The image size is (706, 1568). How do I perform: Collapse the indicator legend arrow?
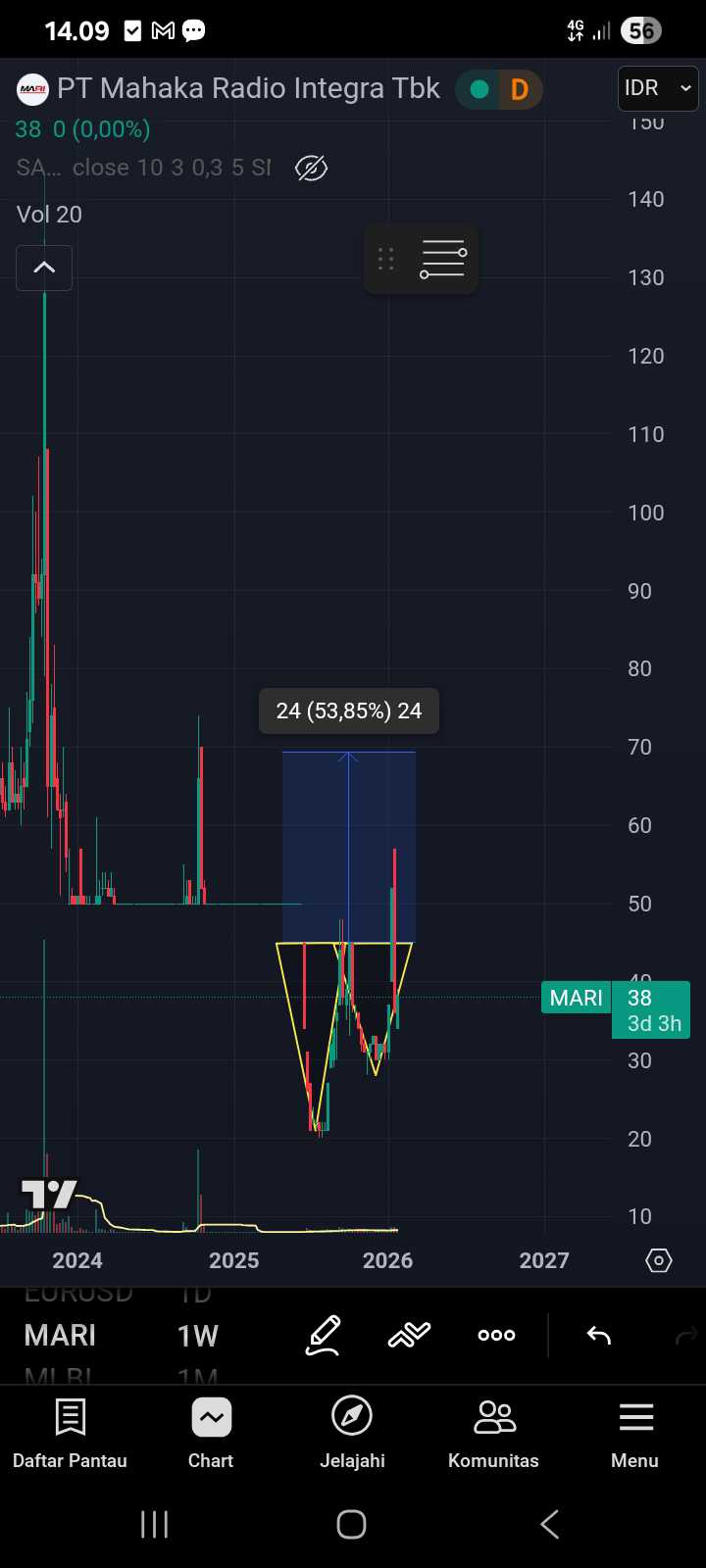(x=44, y=268)
